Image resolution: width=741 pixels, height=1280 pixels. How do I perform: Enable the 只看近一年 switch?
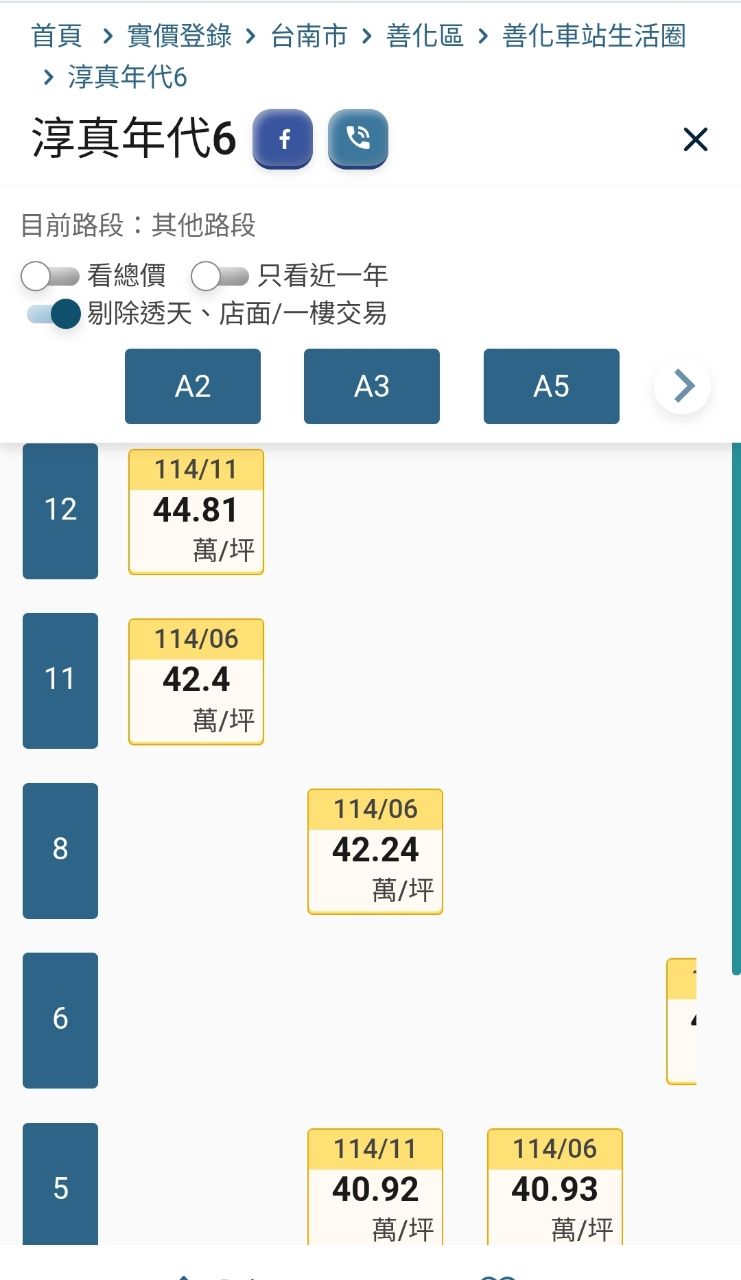point(220,276)
